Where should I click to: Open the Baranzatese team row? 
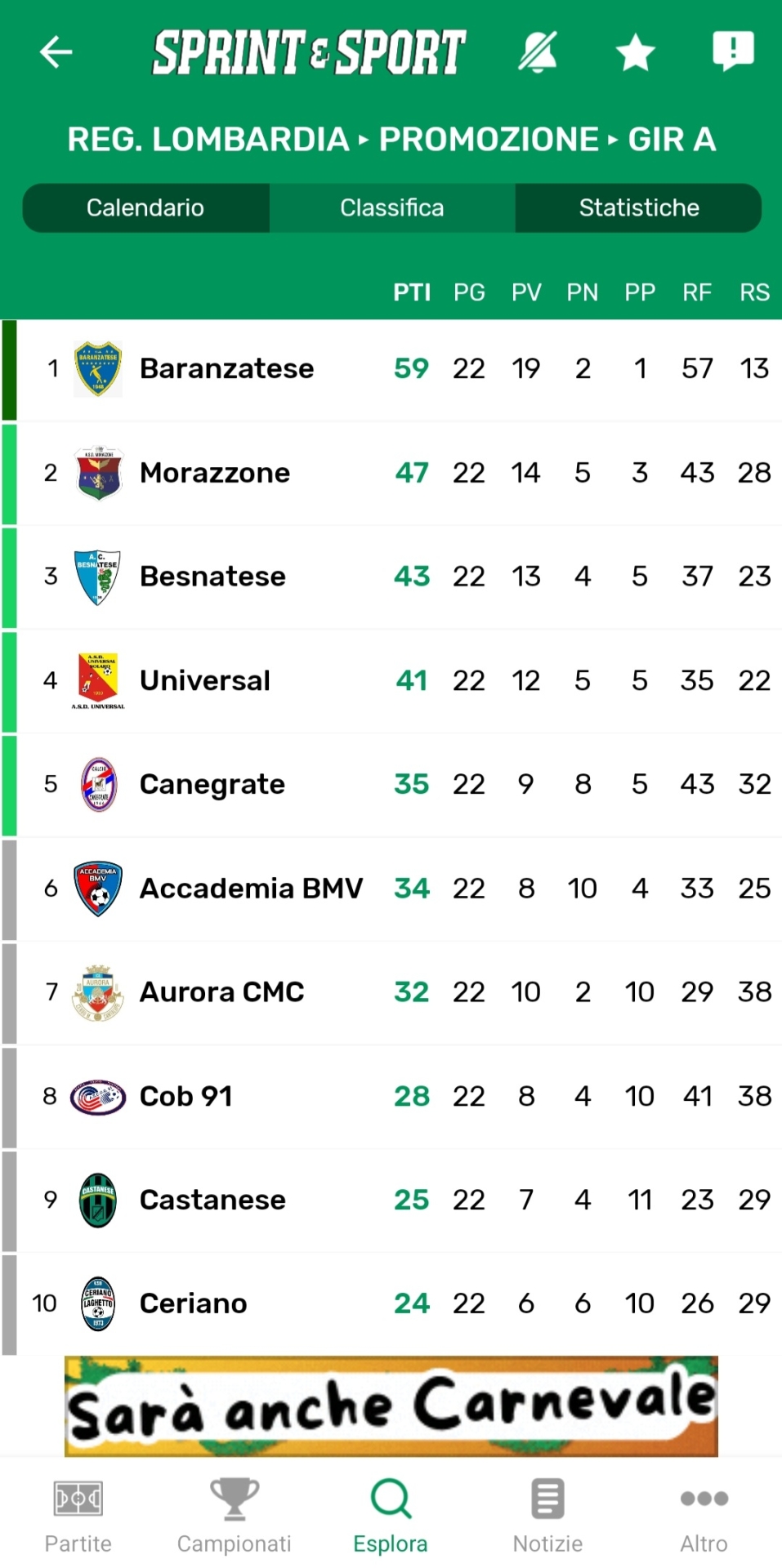point(391,369)
